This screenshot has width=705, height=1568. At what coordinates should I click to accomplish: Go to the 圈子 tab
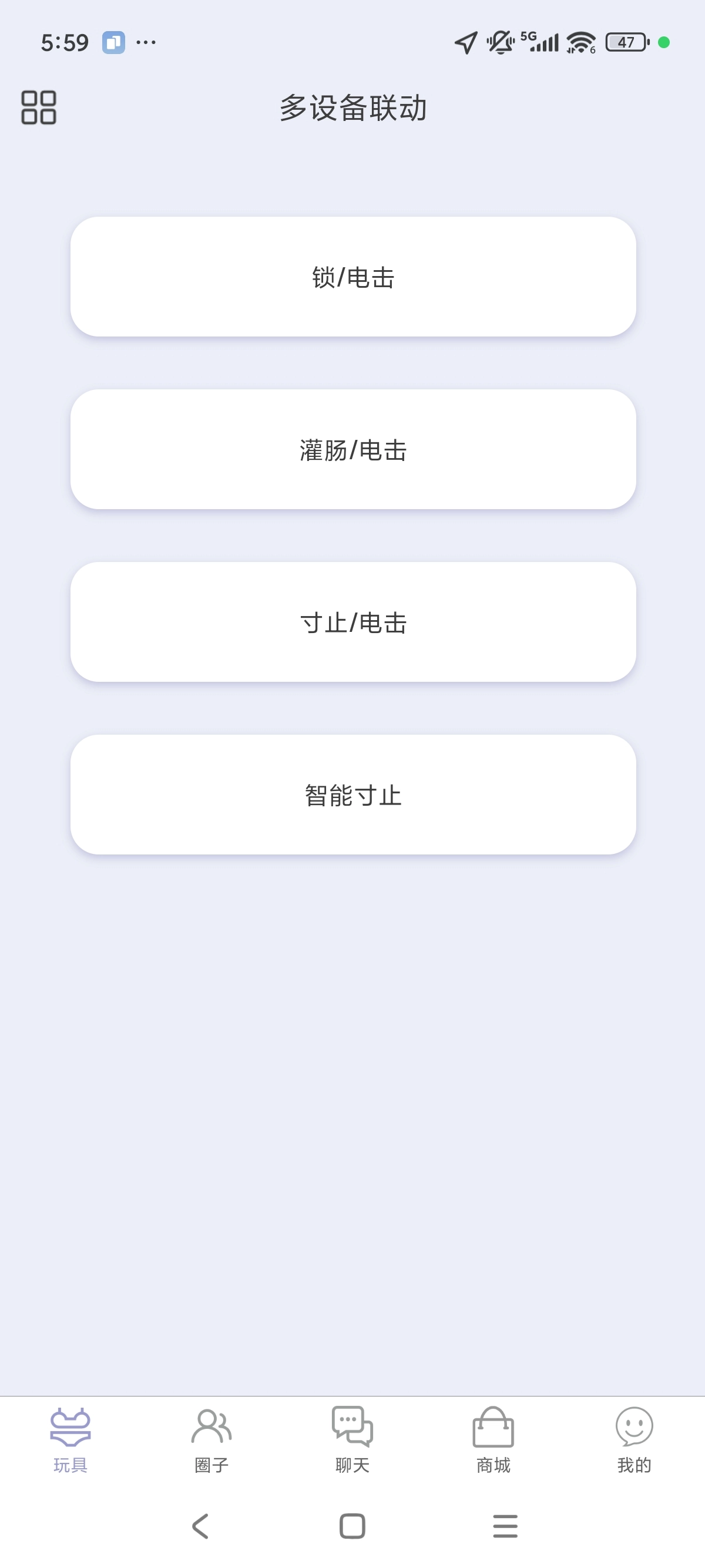pos(211,1439)
